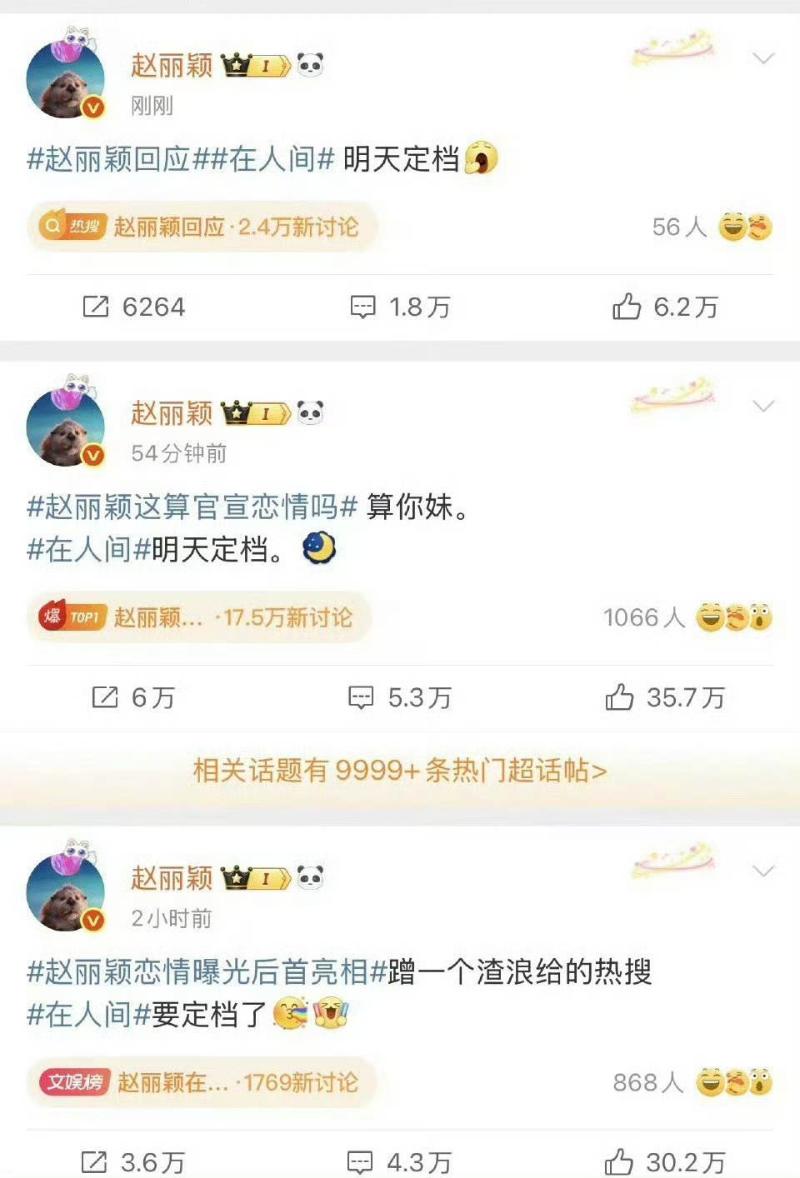Open the 文娱榜 1769新讨论 topic chip
The width and height of the screenshot is (800, 1178).
[x=198, y=1081]
